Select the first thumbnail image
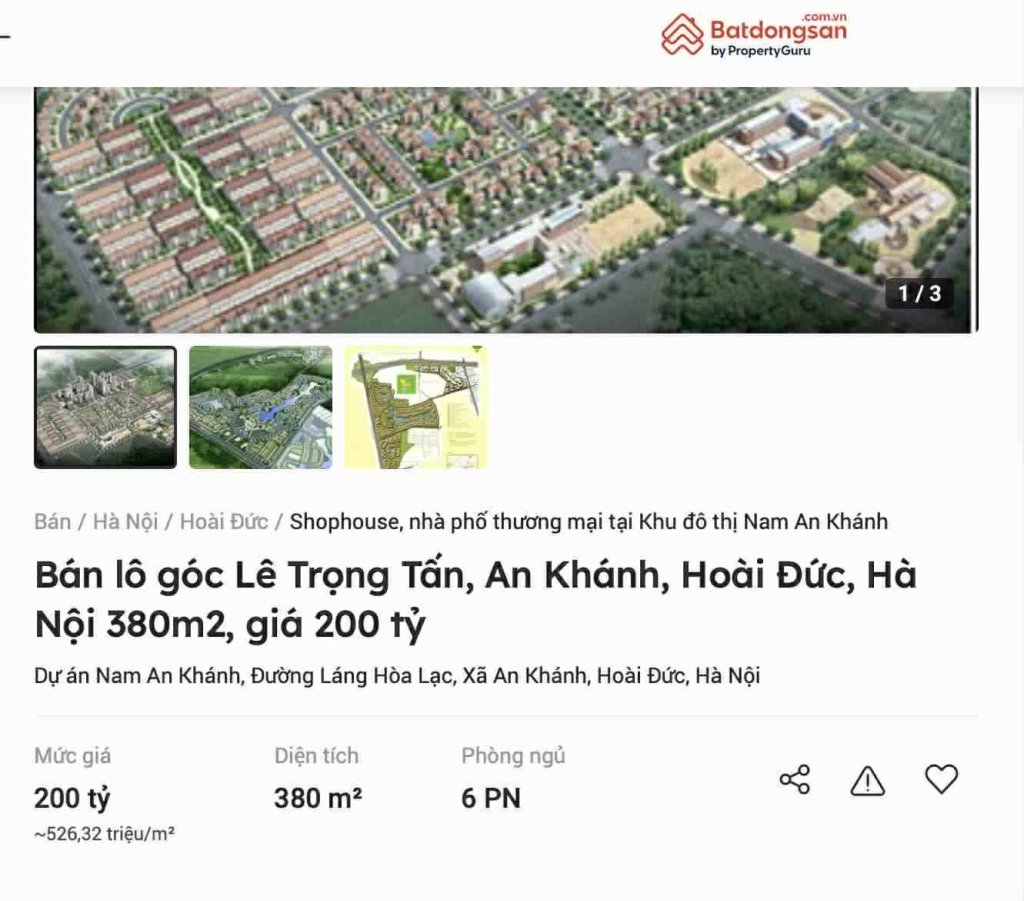Image resolution: width=1024 pixels, height=901 pixels. tap(105, 407)
